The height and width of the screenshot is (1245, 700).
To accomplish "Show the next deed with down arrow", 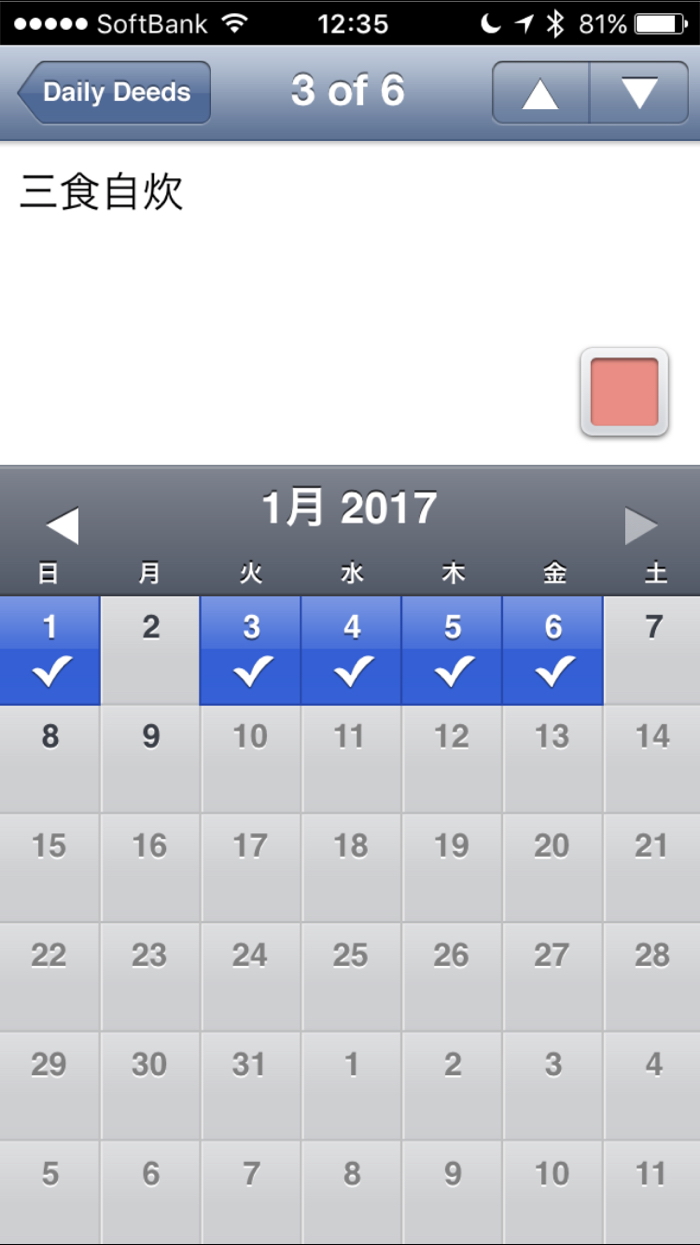I will point(639,93).
